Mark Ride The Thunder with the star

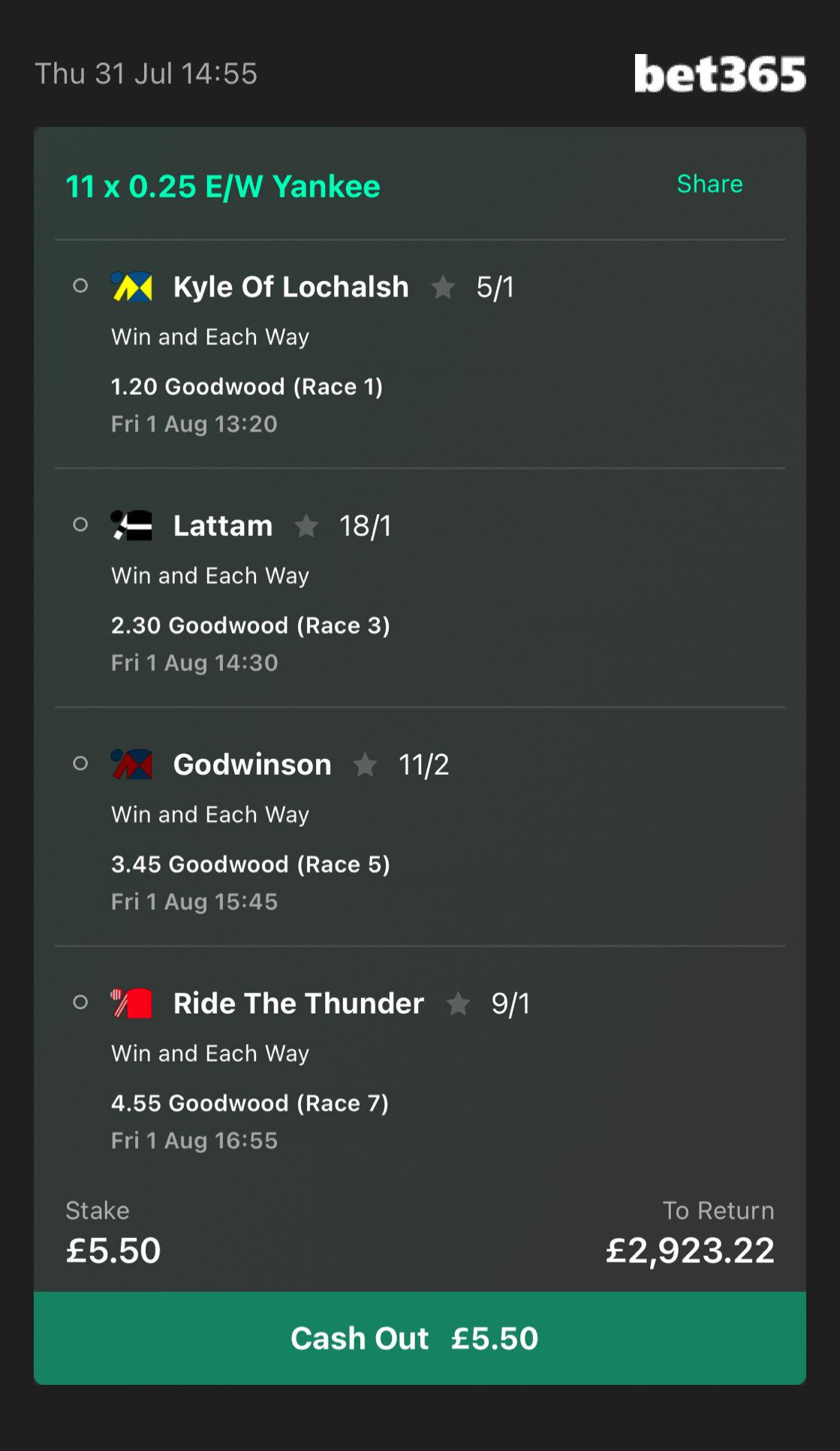click(x=458, y=1003)
